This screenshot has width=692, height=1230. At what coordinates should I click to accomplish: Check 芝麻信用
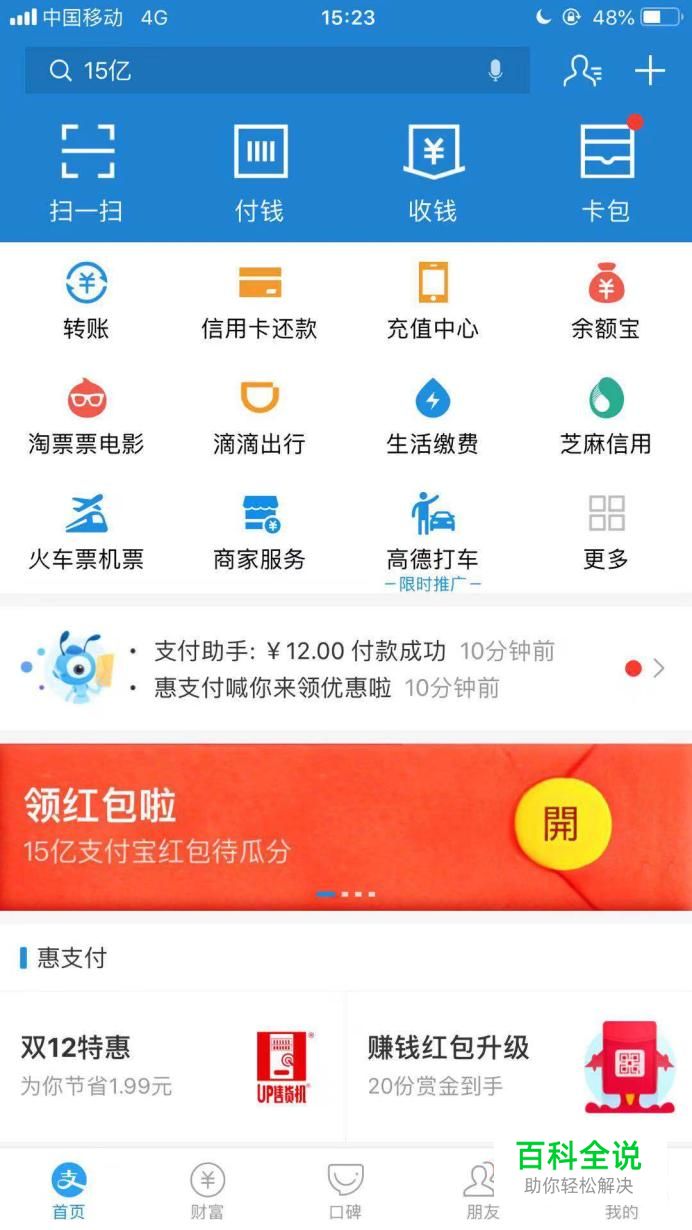point(606,415)
